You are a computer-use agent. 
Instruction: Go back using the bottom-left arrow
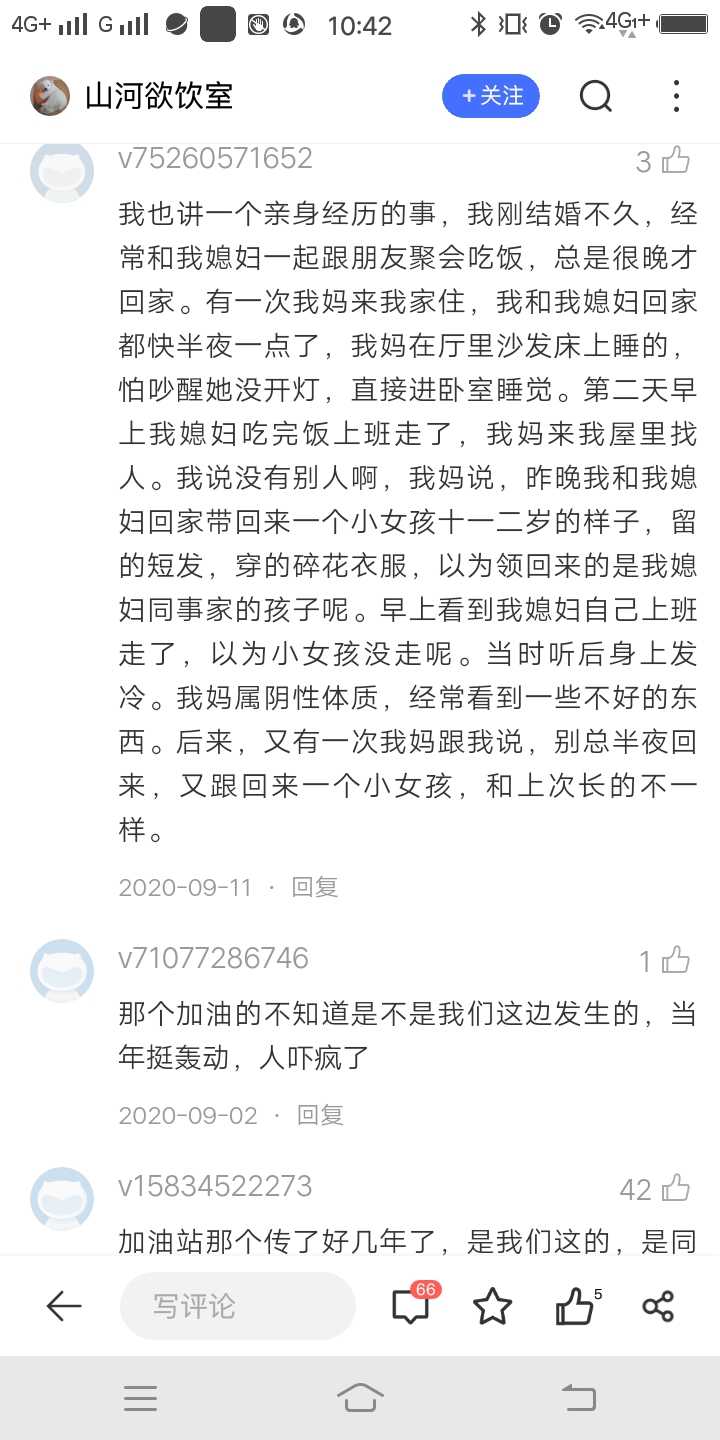pos(64,1306)
